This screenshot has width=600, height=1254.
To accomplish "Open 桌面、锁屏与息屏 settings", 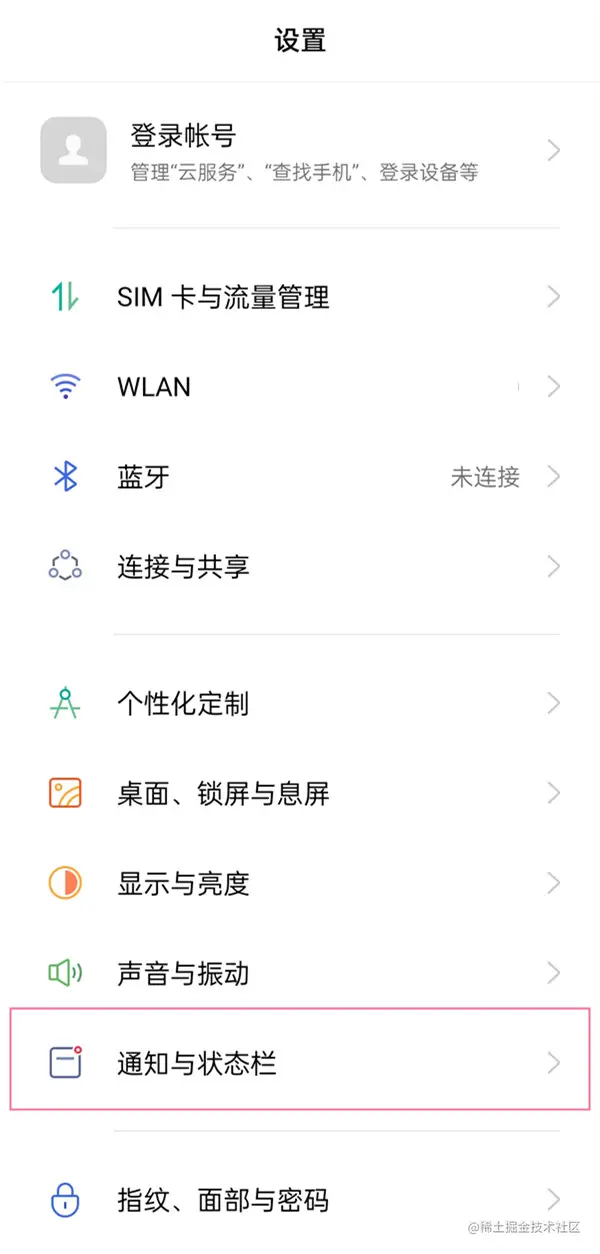I will (x=300, y=794).
